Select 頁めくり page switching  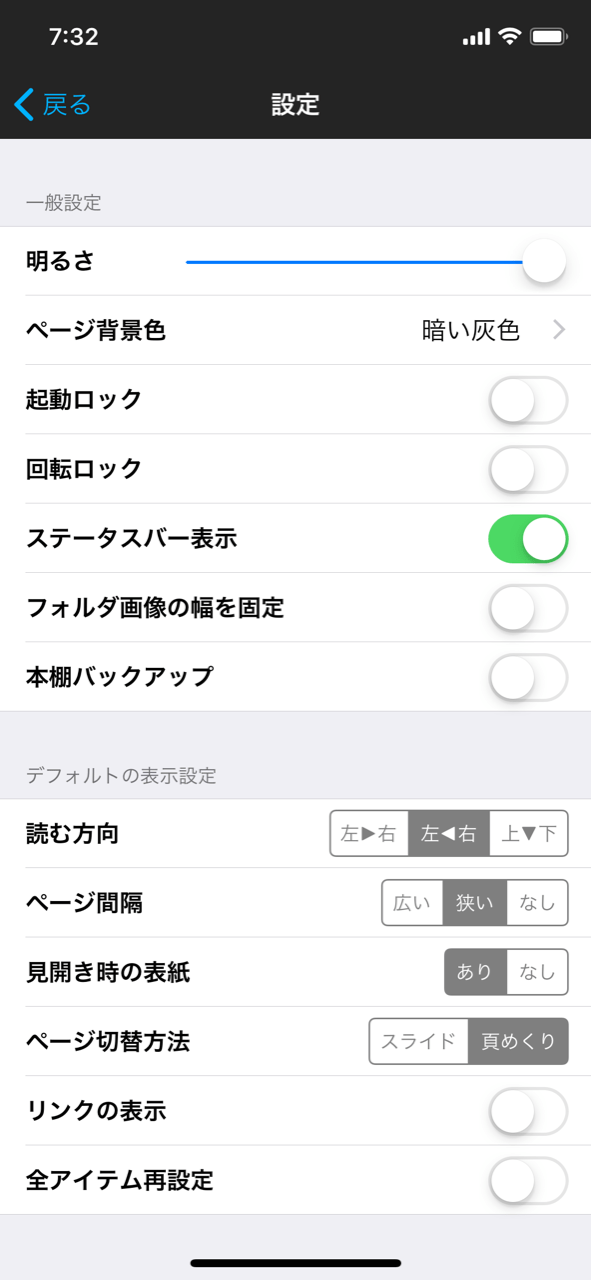coord(519,1041)
